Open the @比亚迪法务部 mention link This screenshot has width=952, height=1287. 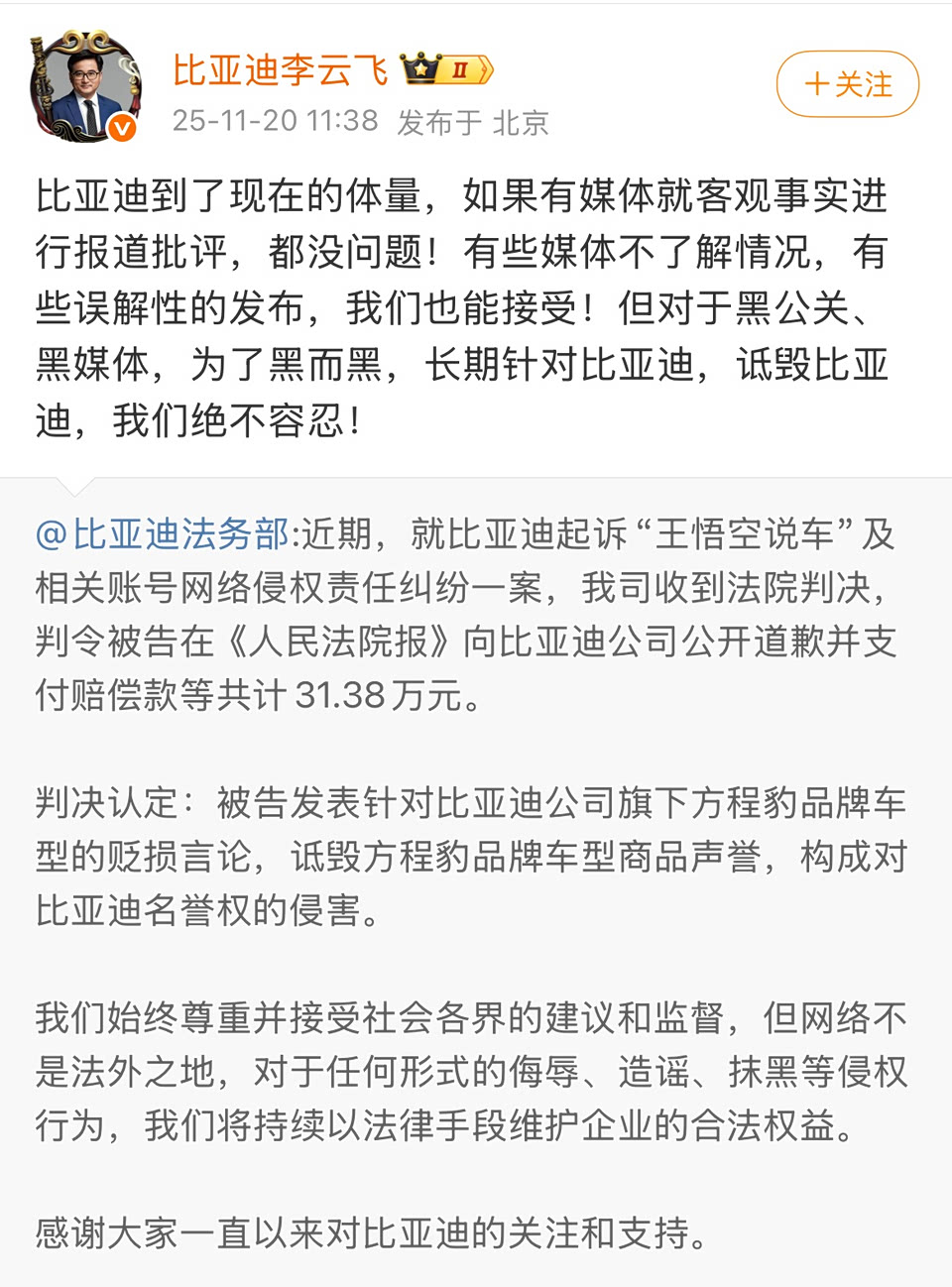[163, 534]
